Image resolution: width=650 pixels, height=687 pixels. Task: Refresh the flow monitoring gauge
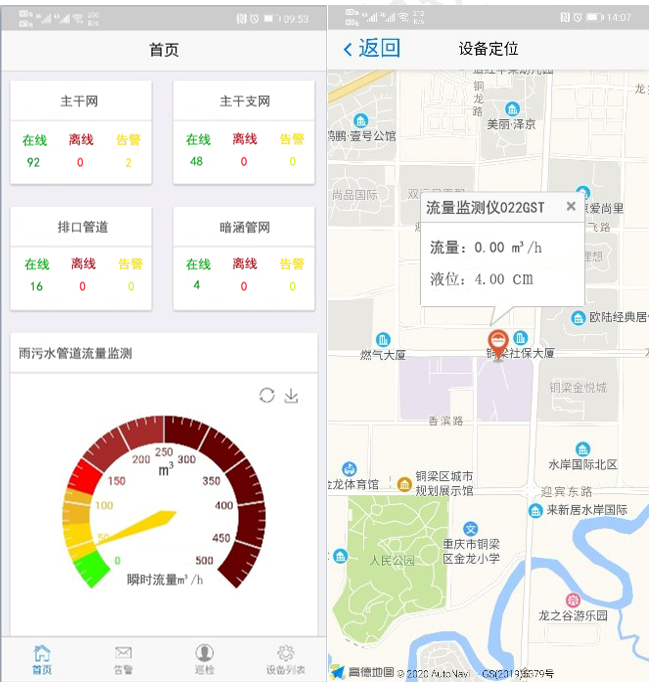[266, 395]
